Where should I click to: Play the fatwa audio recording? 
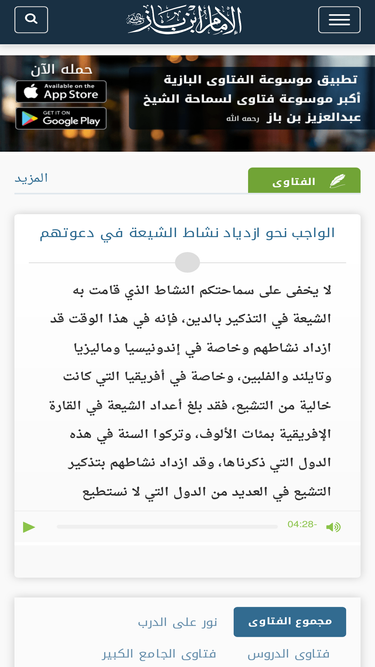tap(29, 527)
